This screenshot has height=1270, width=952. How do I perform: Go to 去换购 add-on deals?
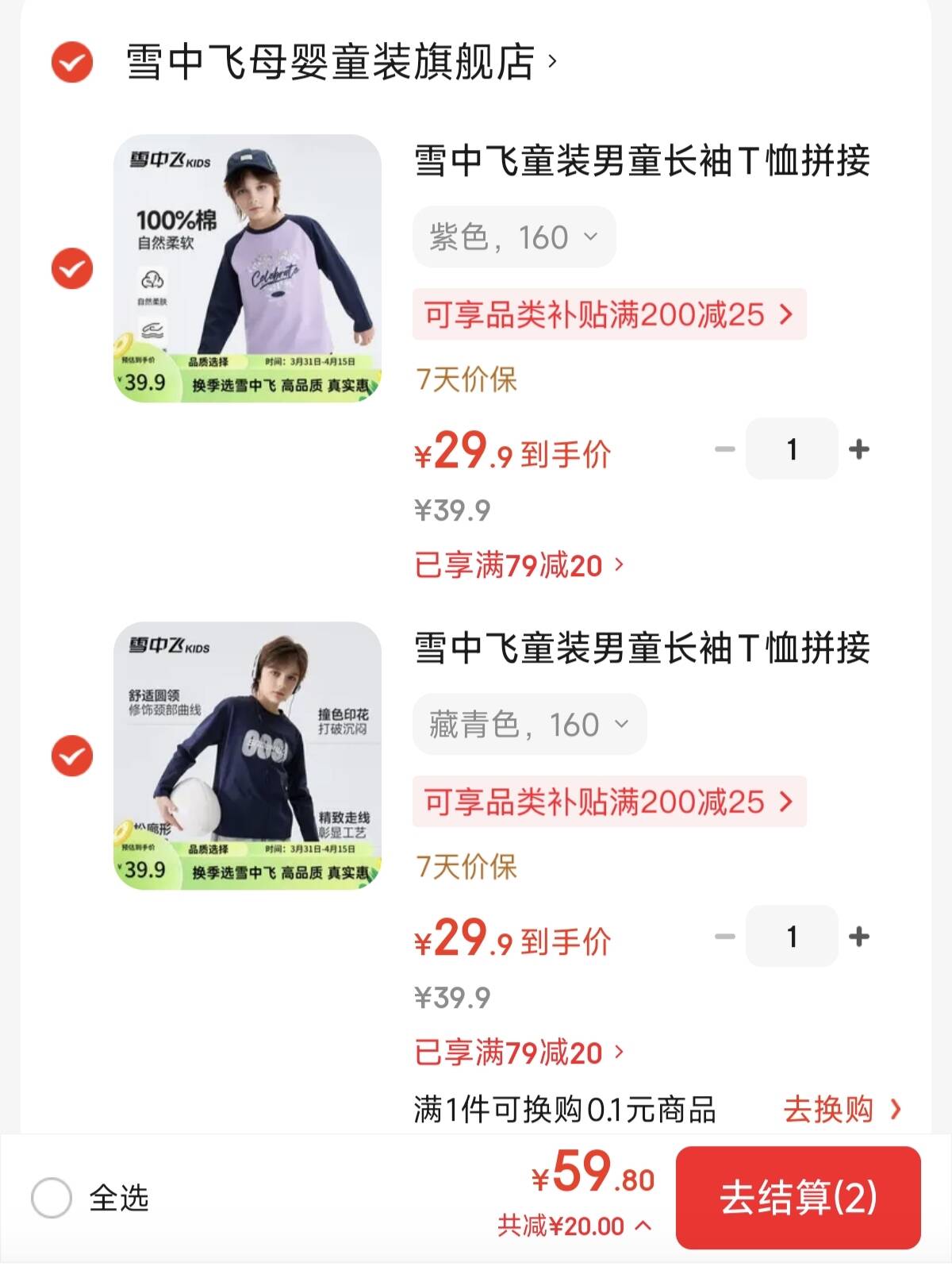tap(842, 1109)
